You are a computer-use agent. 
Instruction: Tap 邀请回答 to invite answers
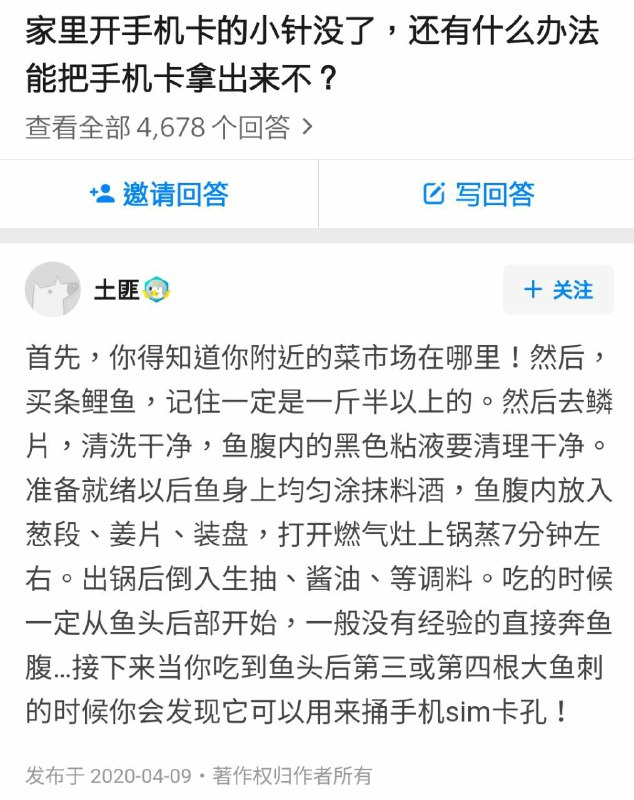point(159,194)
